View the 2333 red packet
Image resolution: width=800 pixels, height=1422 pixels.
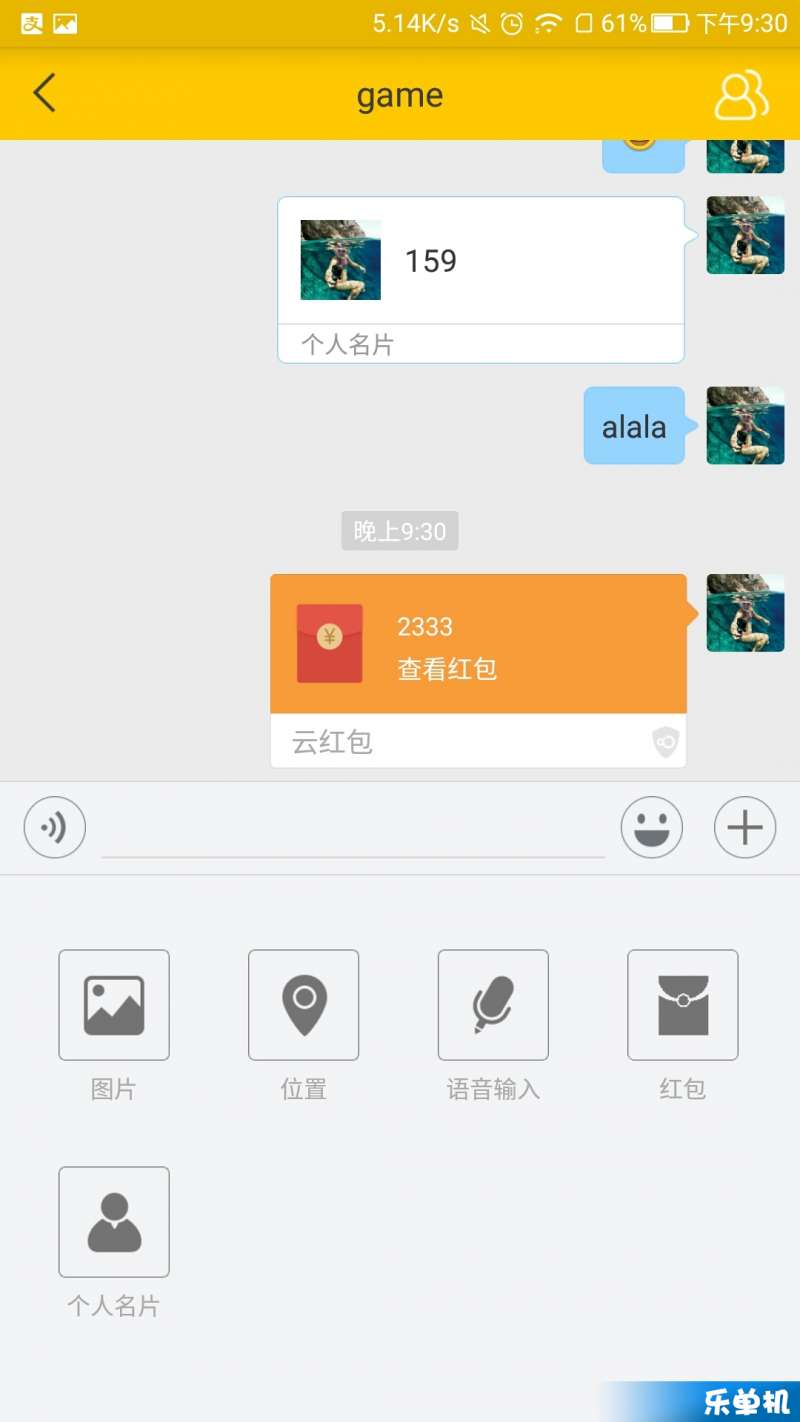(478, 646)
